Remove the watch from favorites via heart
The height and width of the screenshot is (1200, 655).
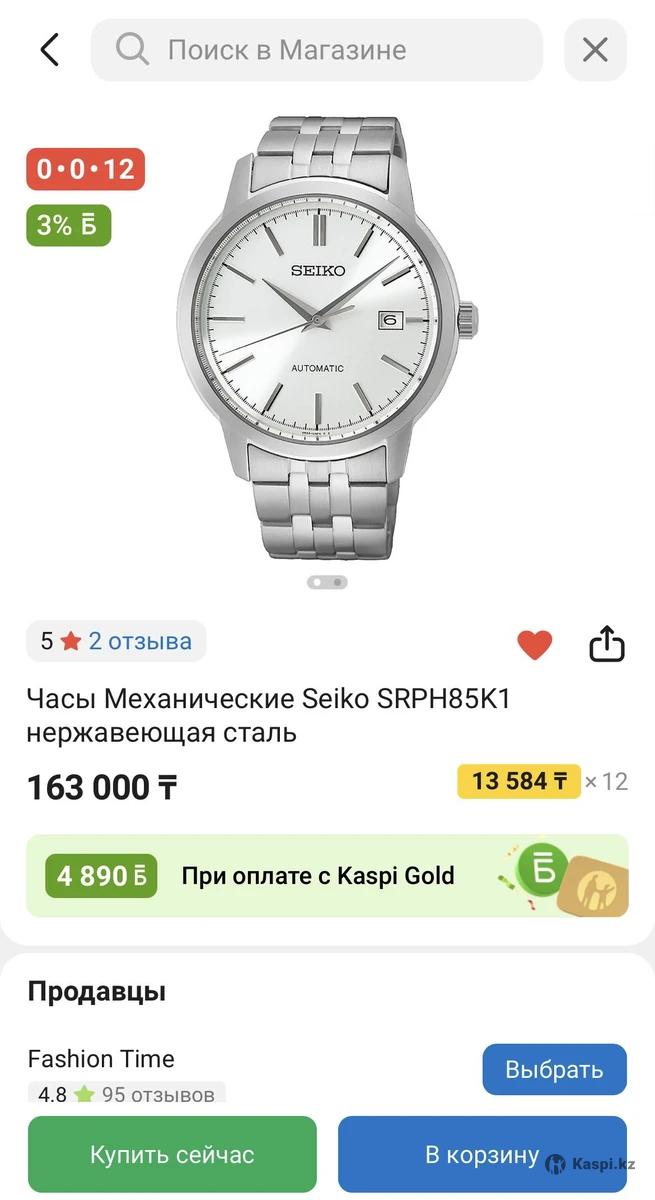click(x=535, y=645)
